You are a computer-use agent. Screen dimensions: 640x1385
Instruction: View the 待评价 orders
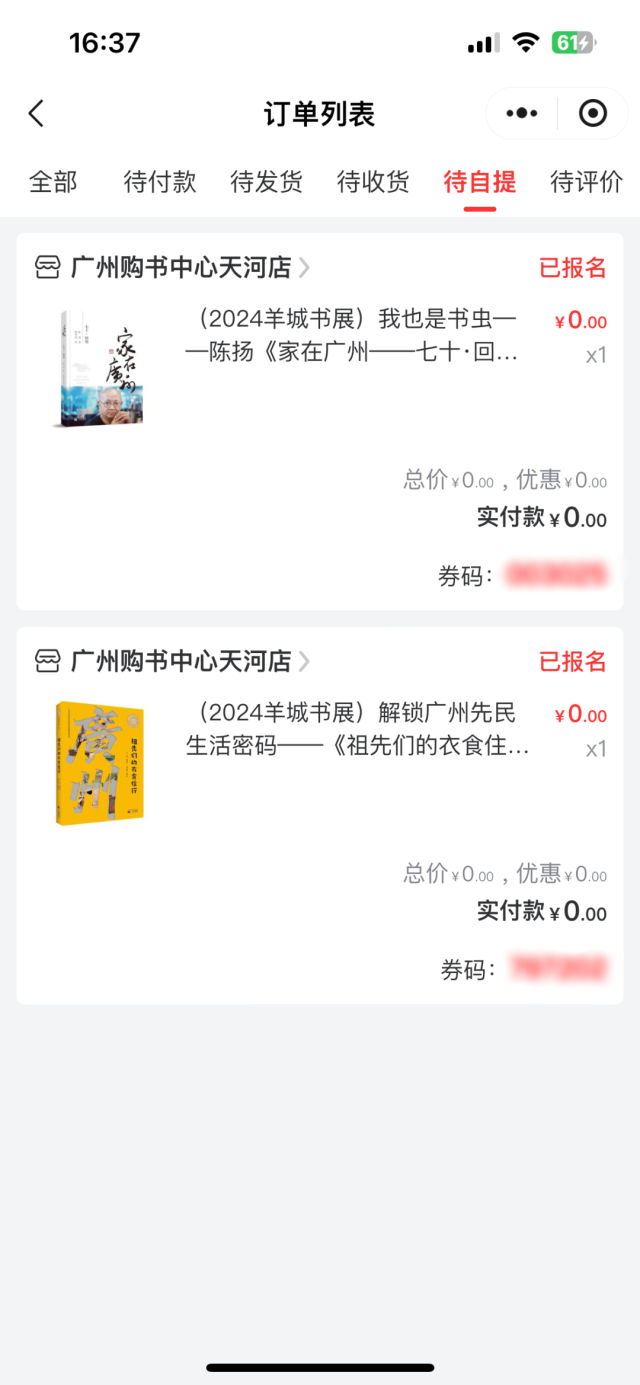(x=586, y=182)
